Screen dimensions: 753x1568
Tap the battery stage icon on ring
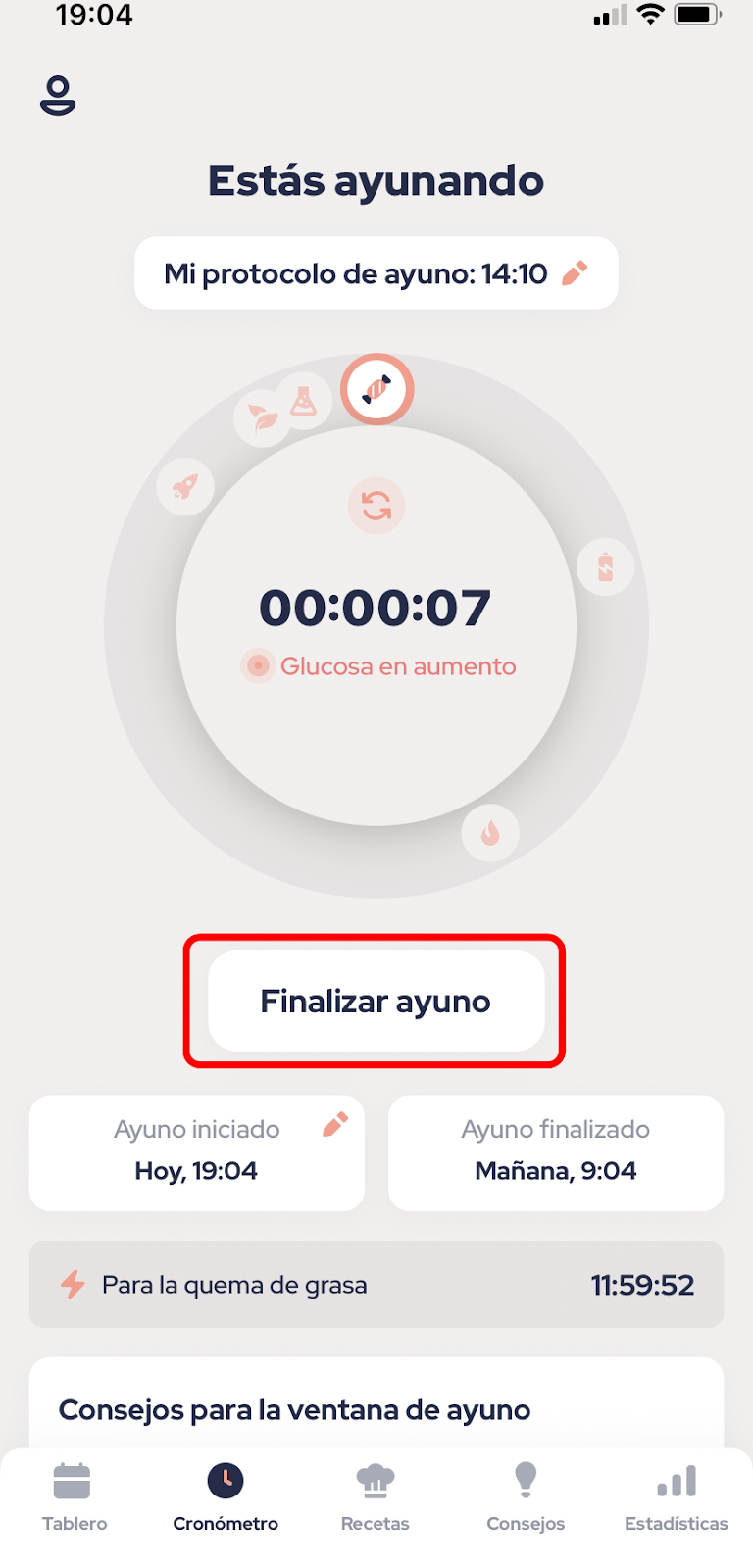(x=606, y=566)
